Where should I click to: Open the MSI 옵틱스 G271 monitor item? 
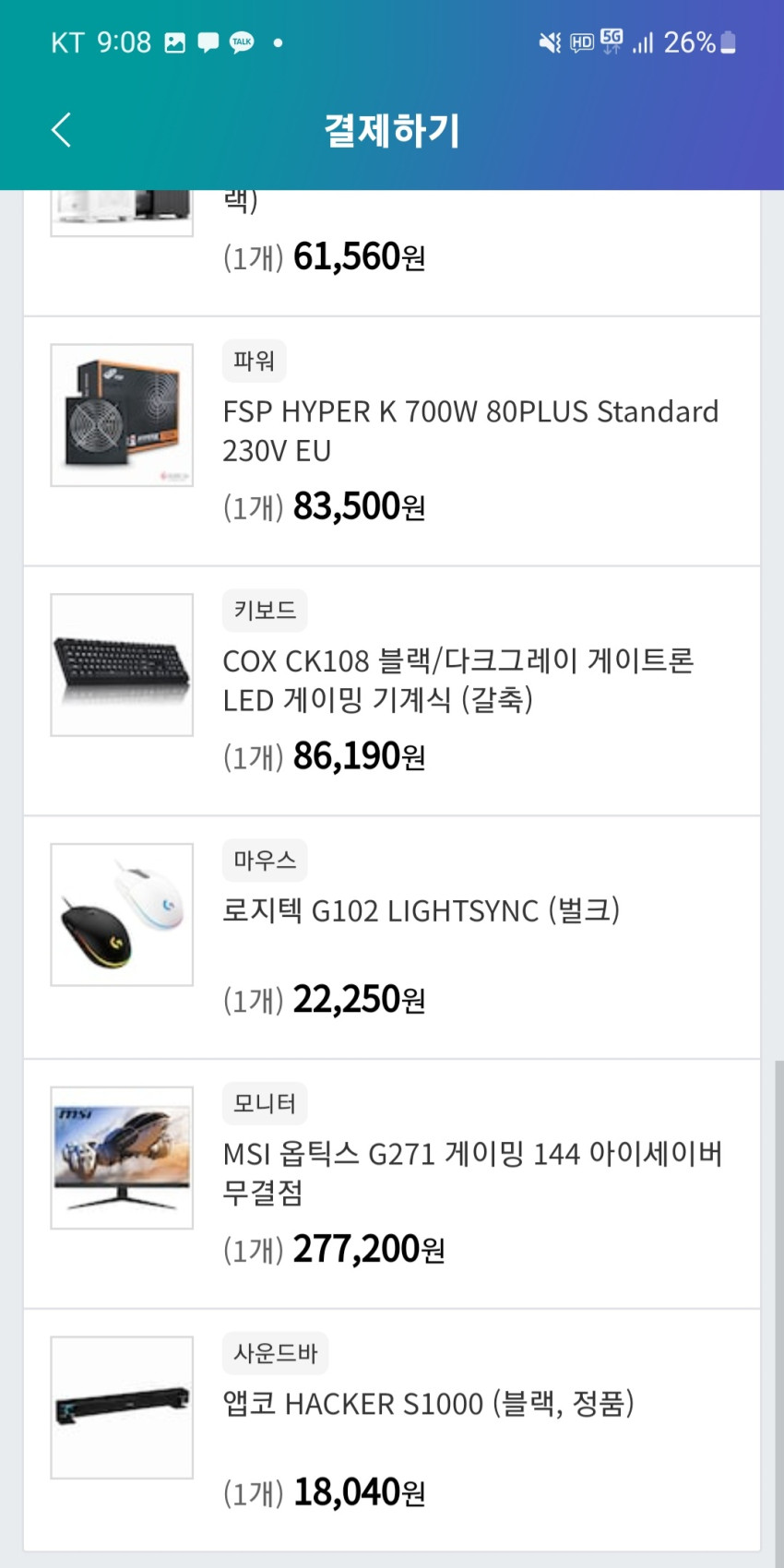(x=392, y=1184)
